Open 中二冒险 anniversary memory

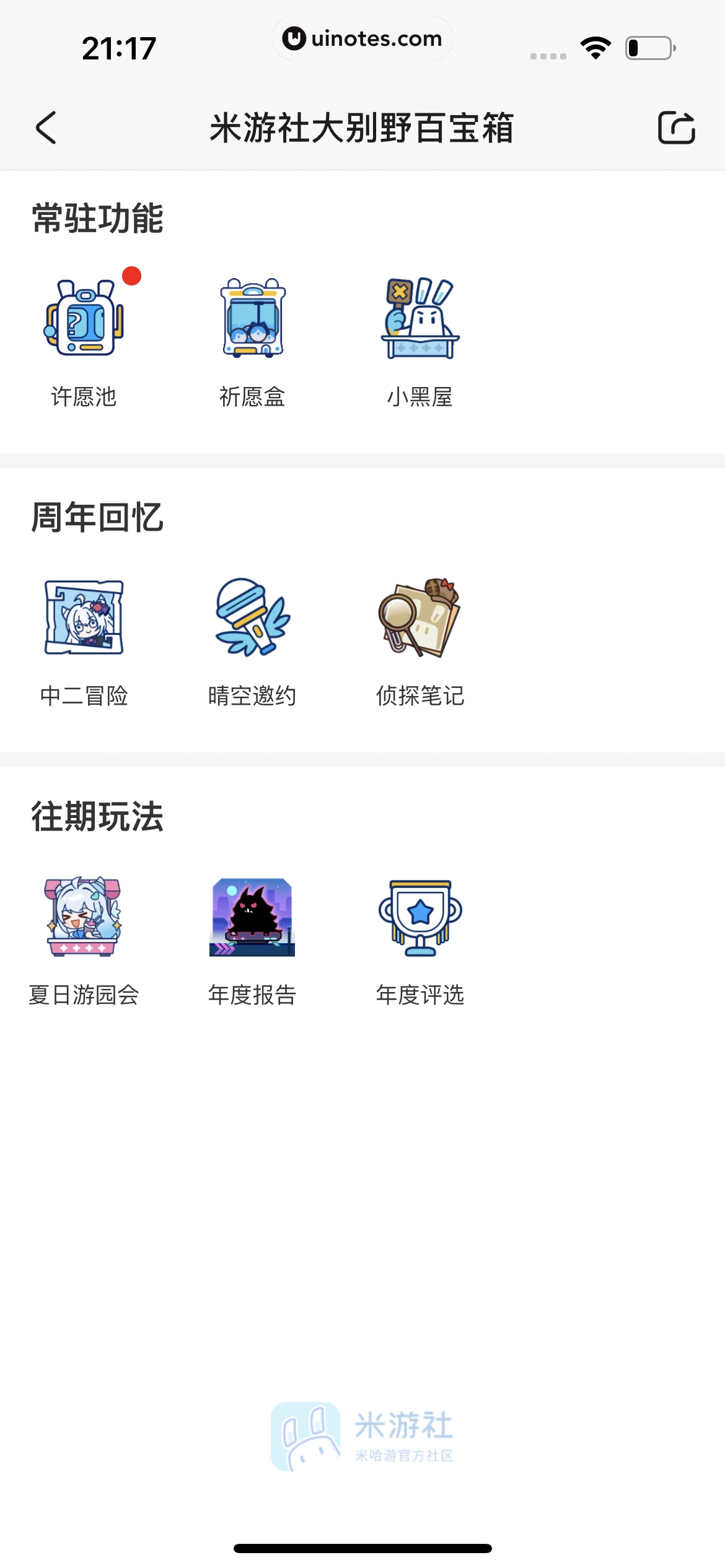pyautogui.click(x=84, y=617)
